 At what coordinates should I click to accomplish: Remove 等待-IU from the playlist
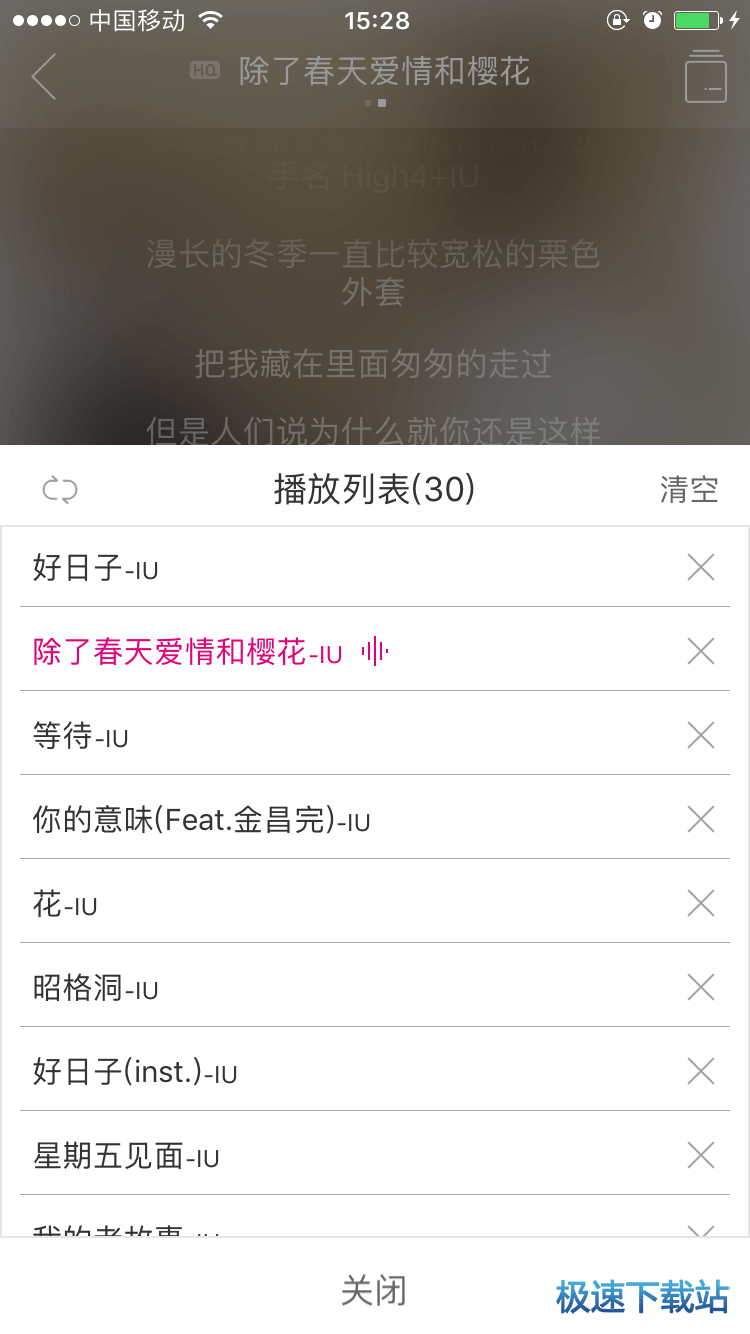(x=701, y=736)
